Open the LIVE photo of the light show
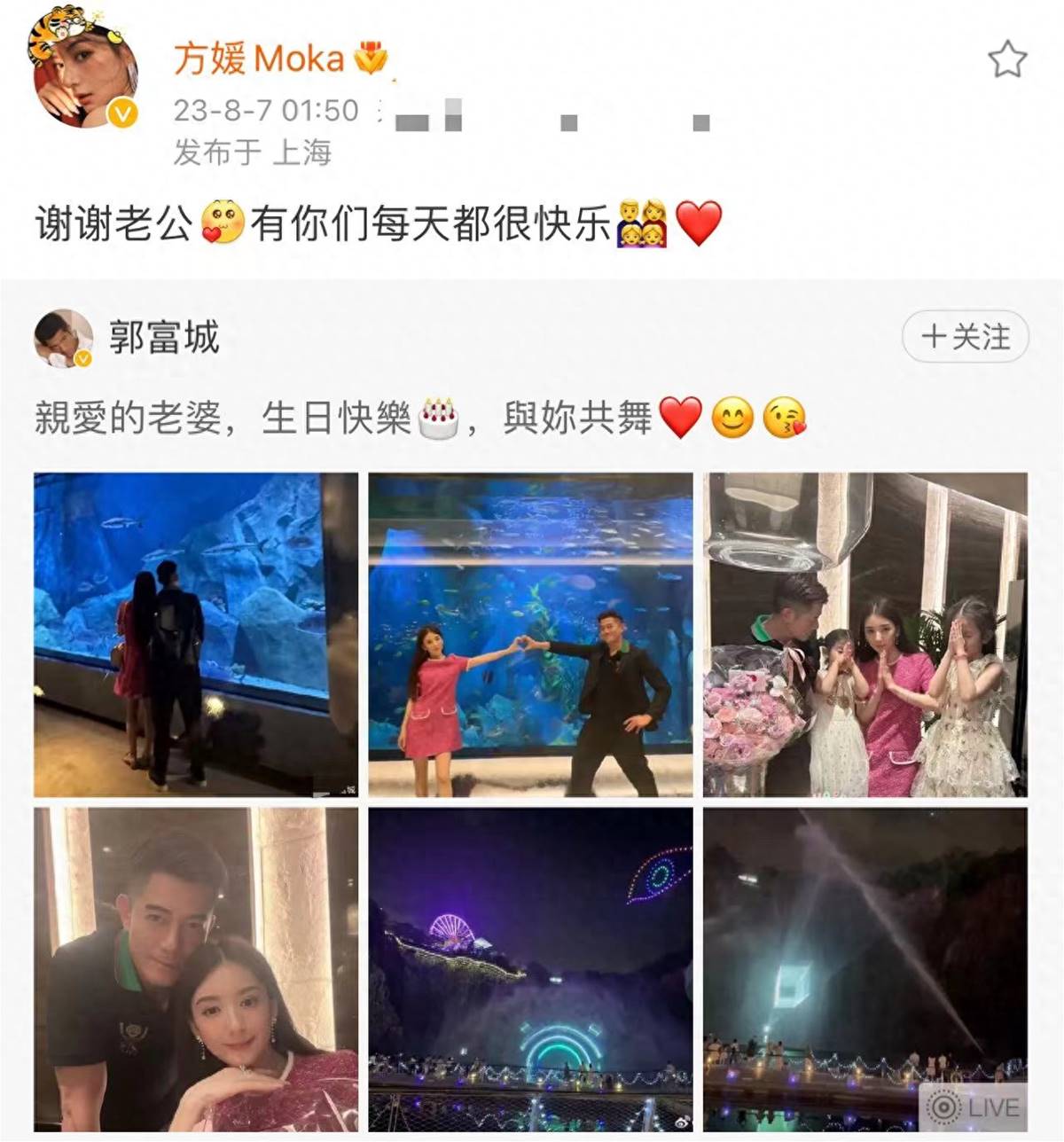Image resolution: width=1064 pixels, height=1142 pixels. pos(864,968)
